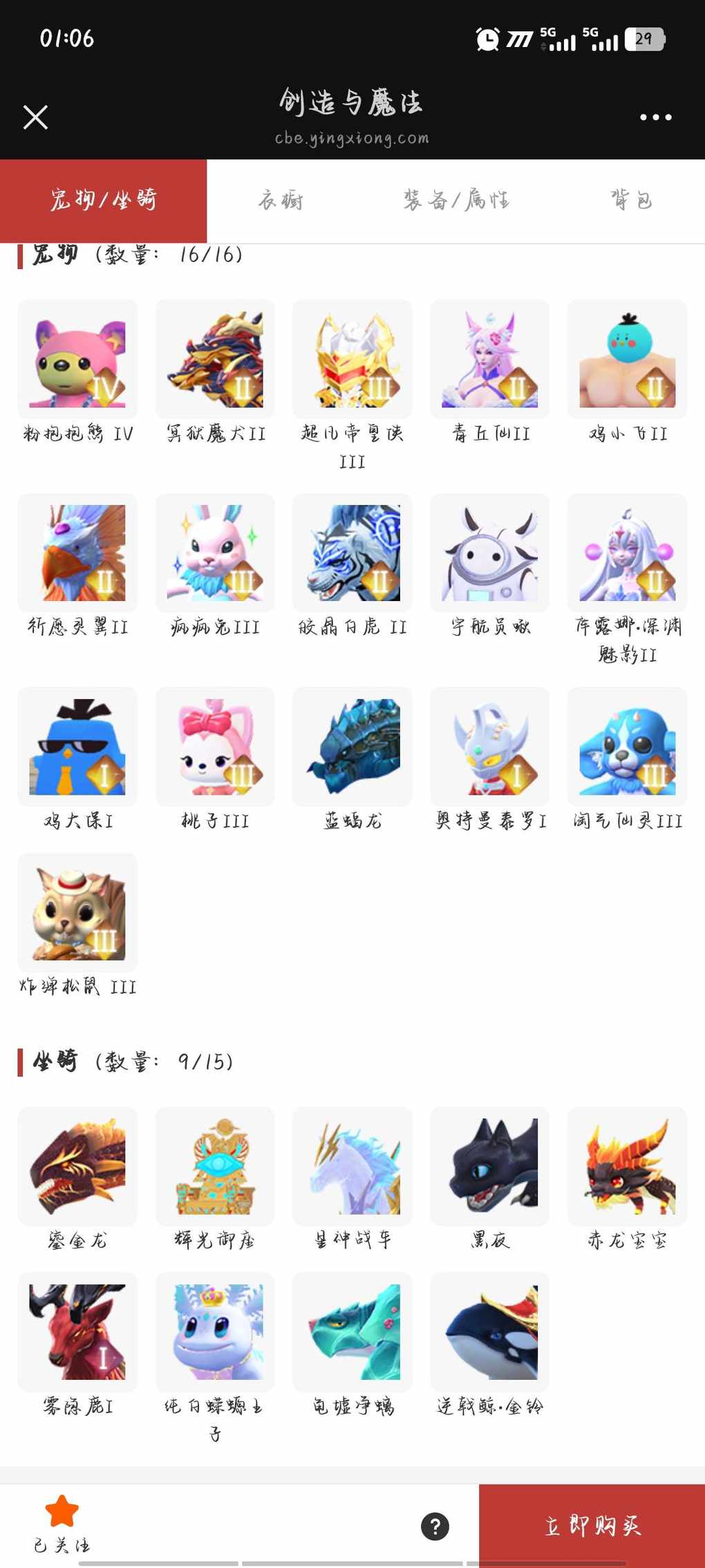View the 奥特曼泰罗I pet

pos(489,747)
